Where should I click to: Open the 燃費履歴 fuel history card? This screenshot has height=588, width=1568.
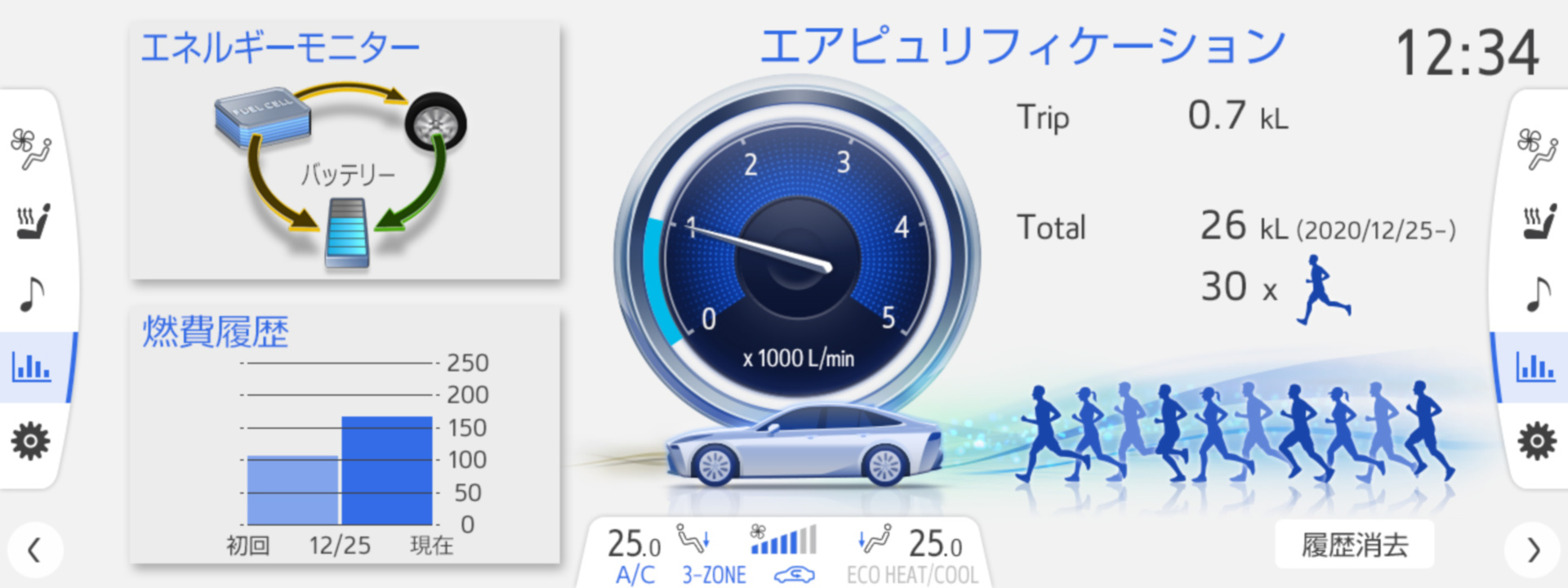click(x=344, y=435)
